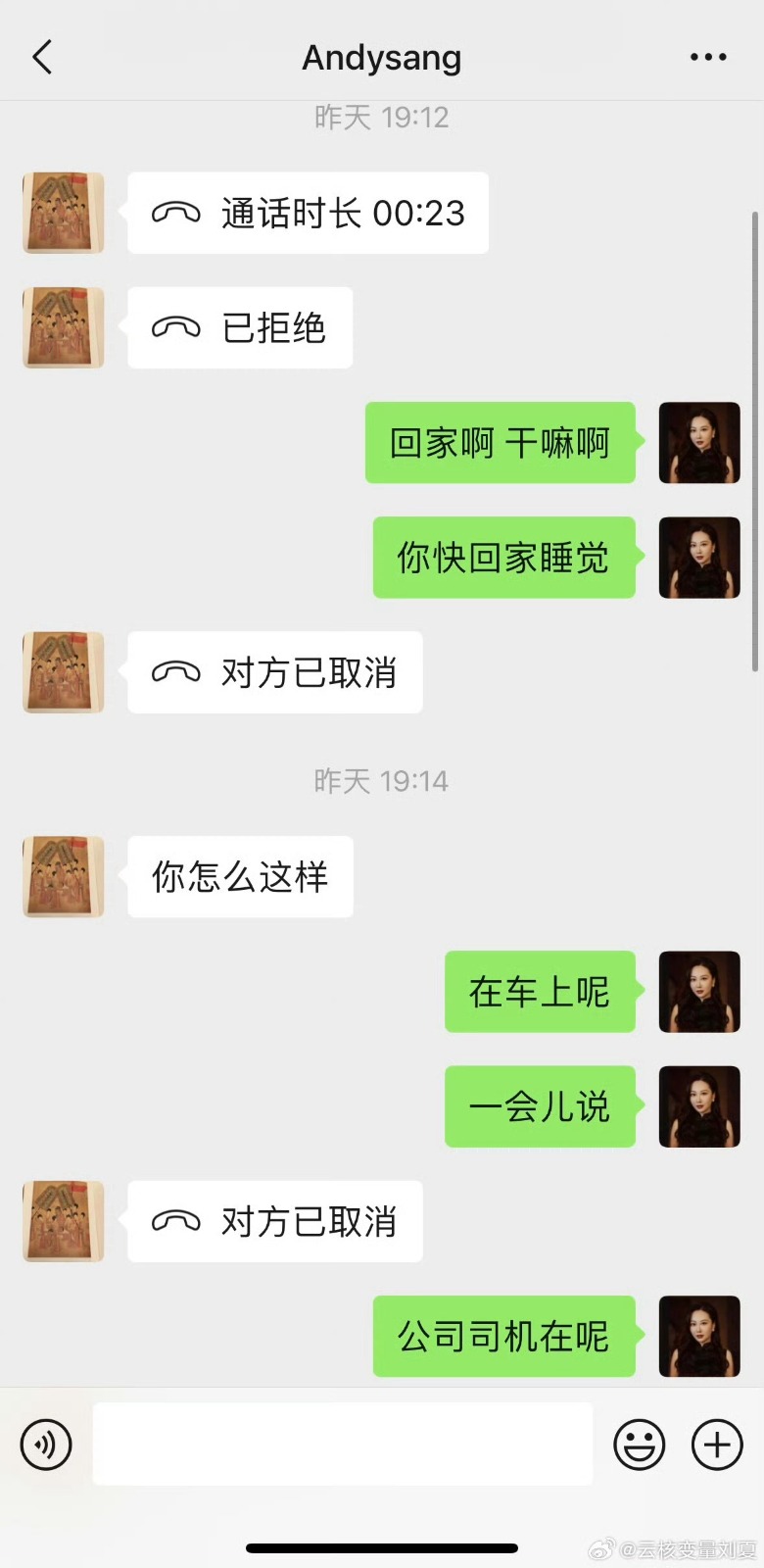Tap the plus icon to attach content
This screenshot has height=1568, width=764.
click(x=717, y=1444)
